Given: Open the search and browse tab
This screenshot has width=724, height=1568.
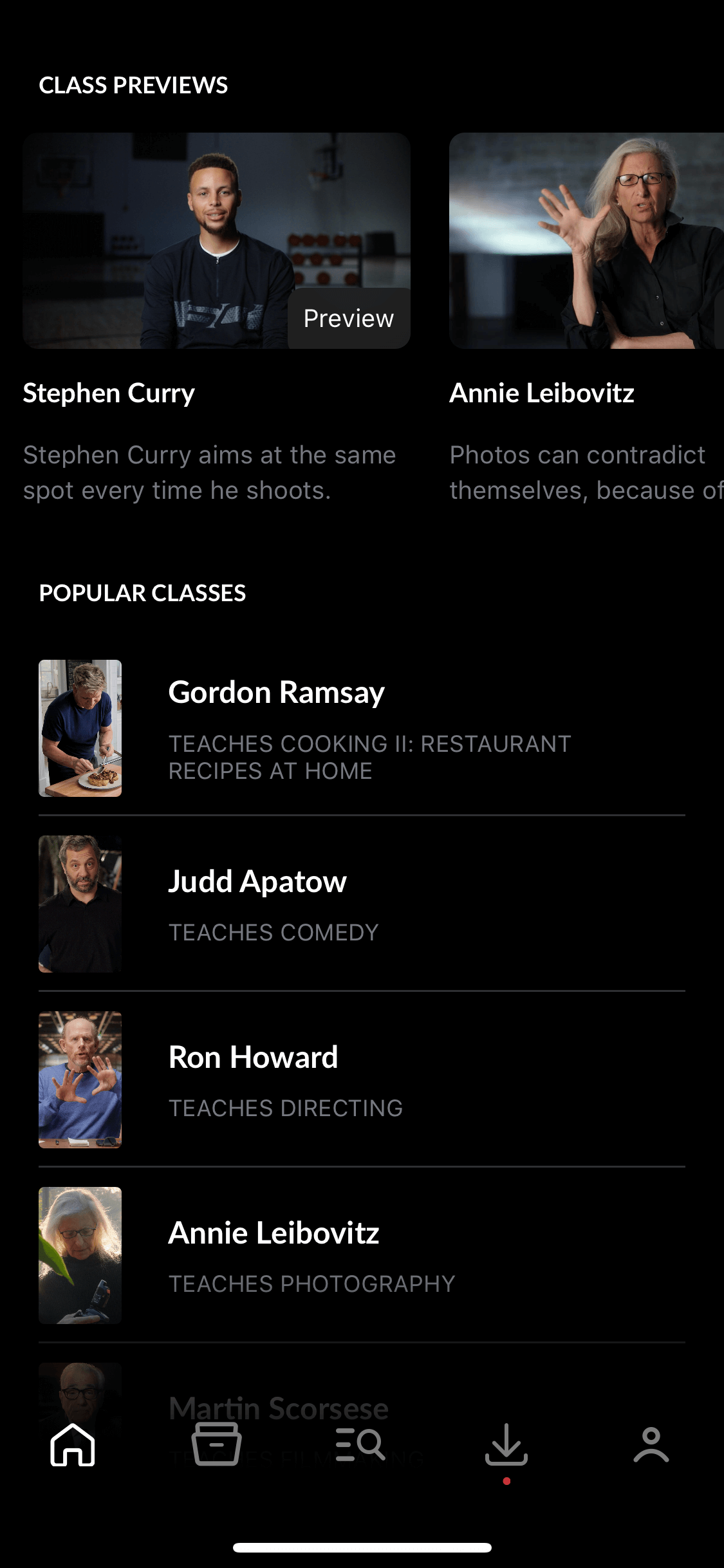Looking at the screenshot, I should tap(361, 1444).
